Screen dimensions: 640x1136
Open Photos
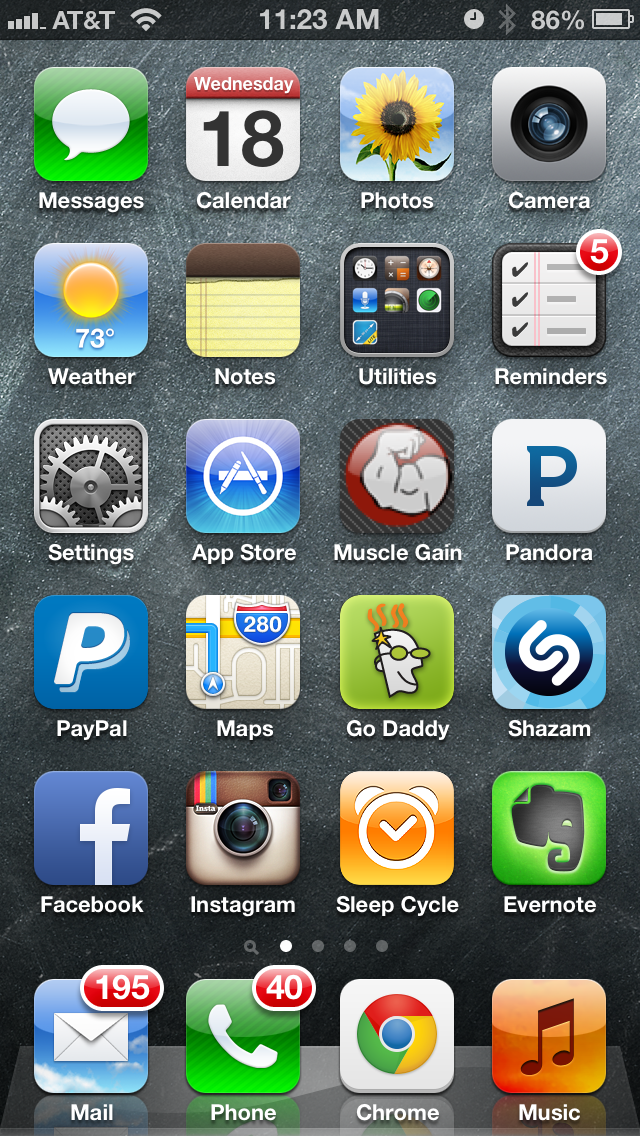[396, 124]
